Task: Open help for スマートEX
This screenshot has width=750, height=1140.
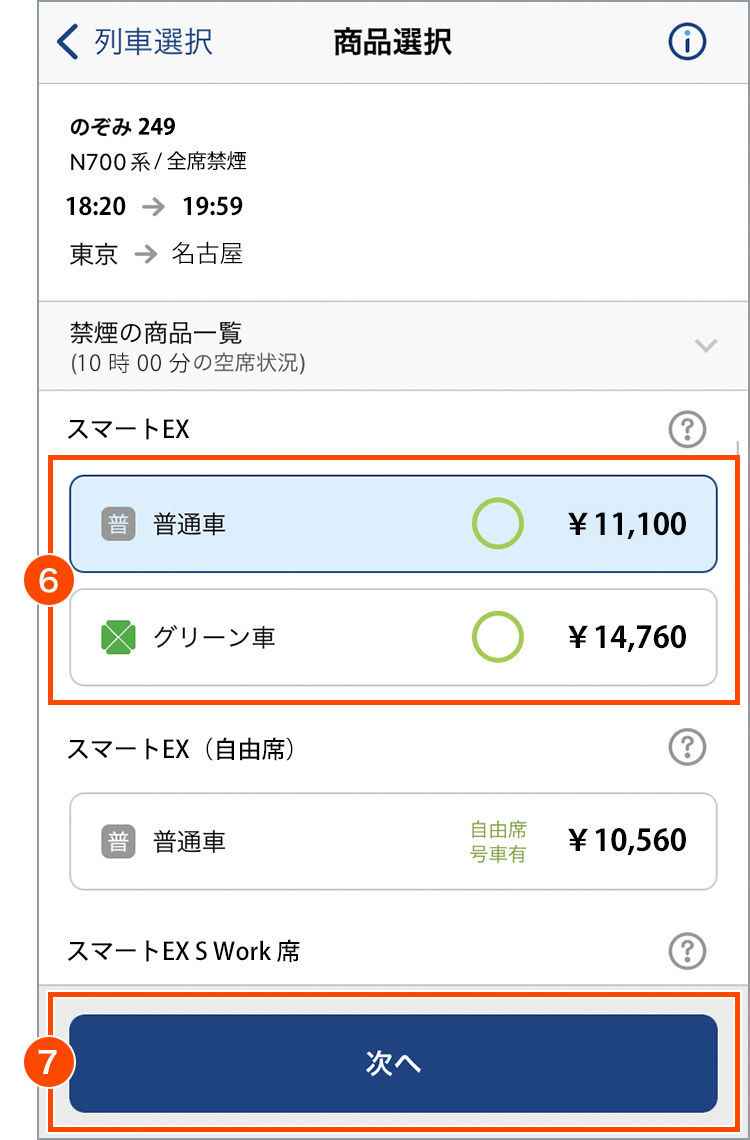Action: point(687,430)
